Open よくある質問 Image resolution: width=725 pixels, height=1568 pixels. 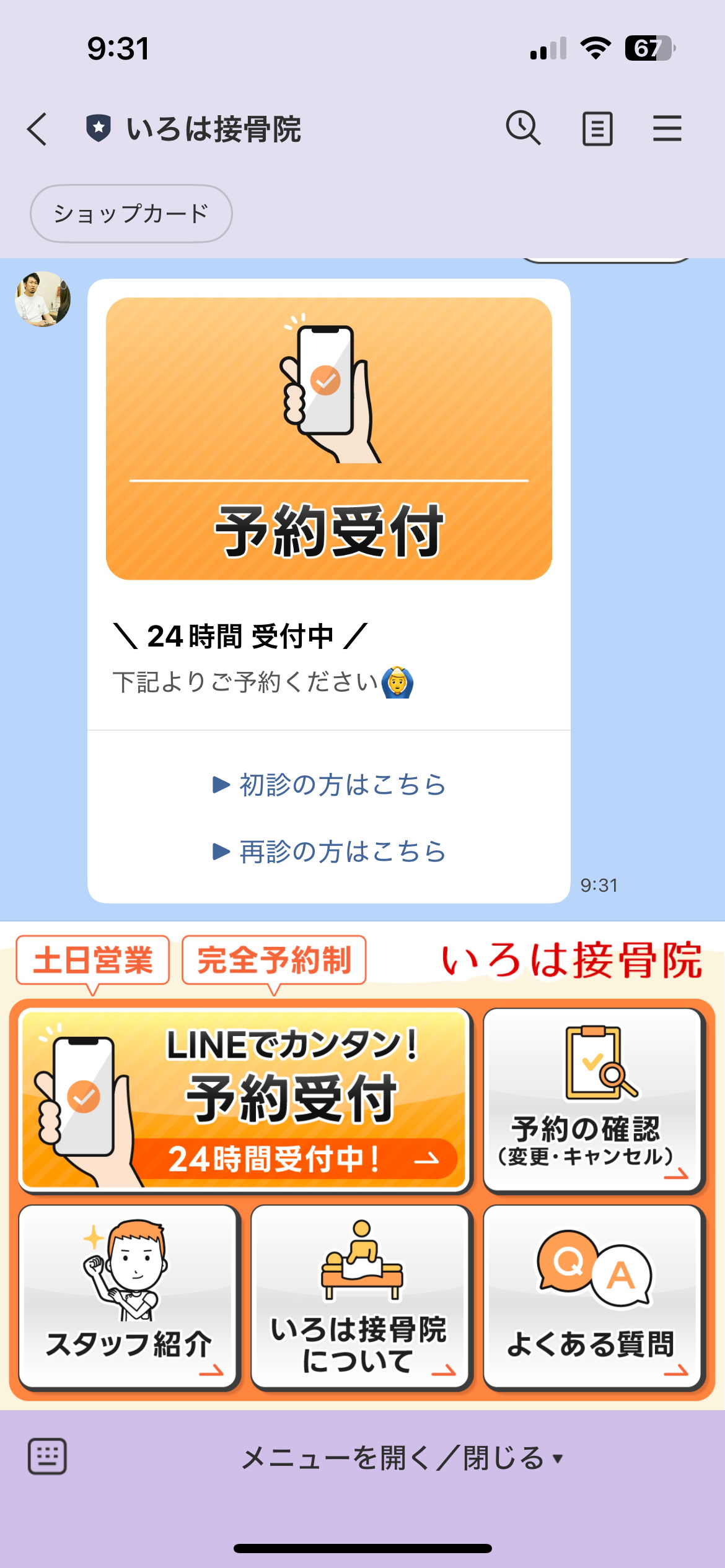pyautogui.click(x=593, y=1297)
